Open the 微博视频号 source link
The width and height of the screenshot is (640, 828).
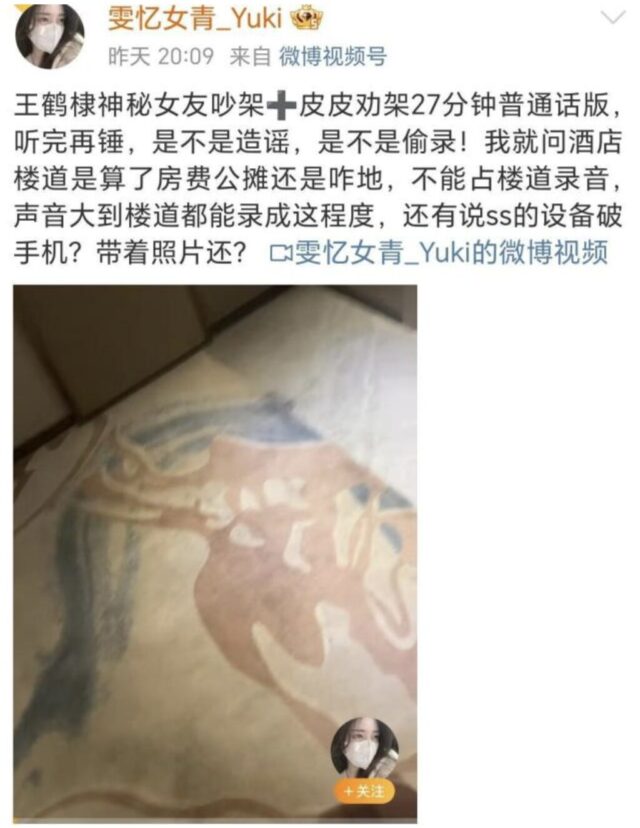pos(332,57)
